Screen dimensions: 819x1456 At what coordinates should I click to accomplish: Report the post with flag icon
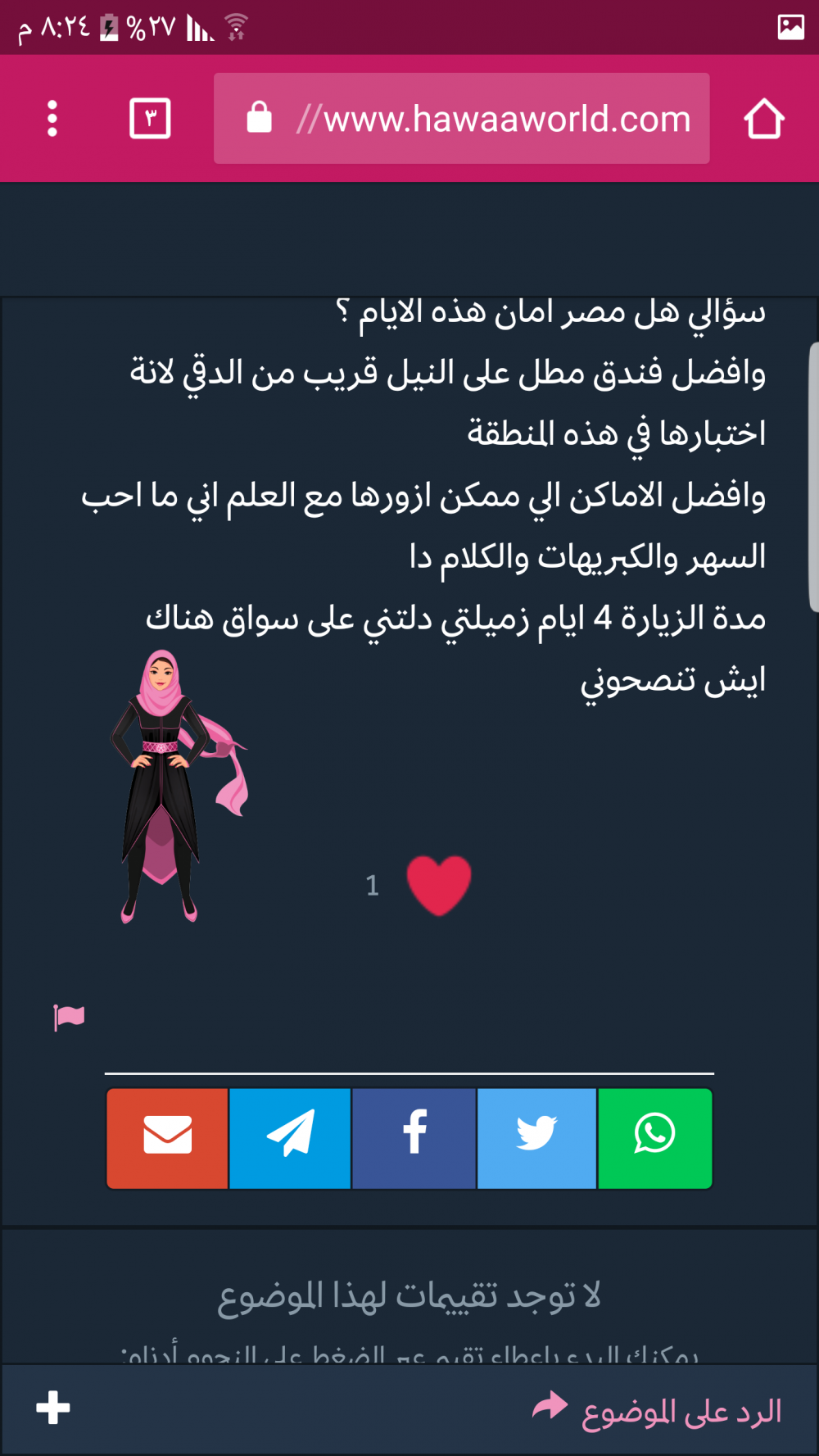tap(69, 1017)
